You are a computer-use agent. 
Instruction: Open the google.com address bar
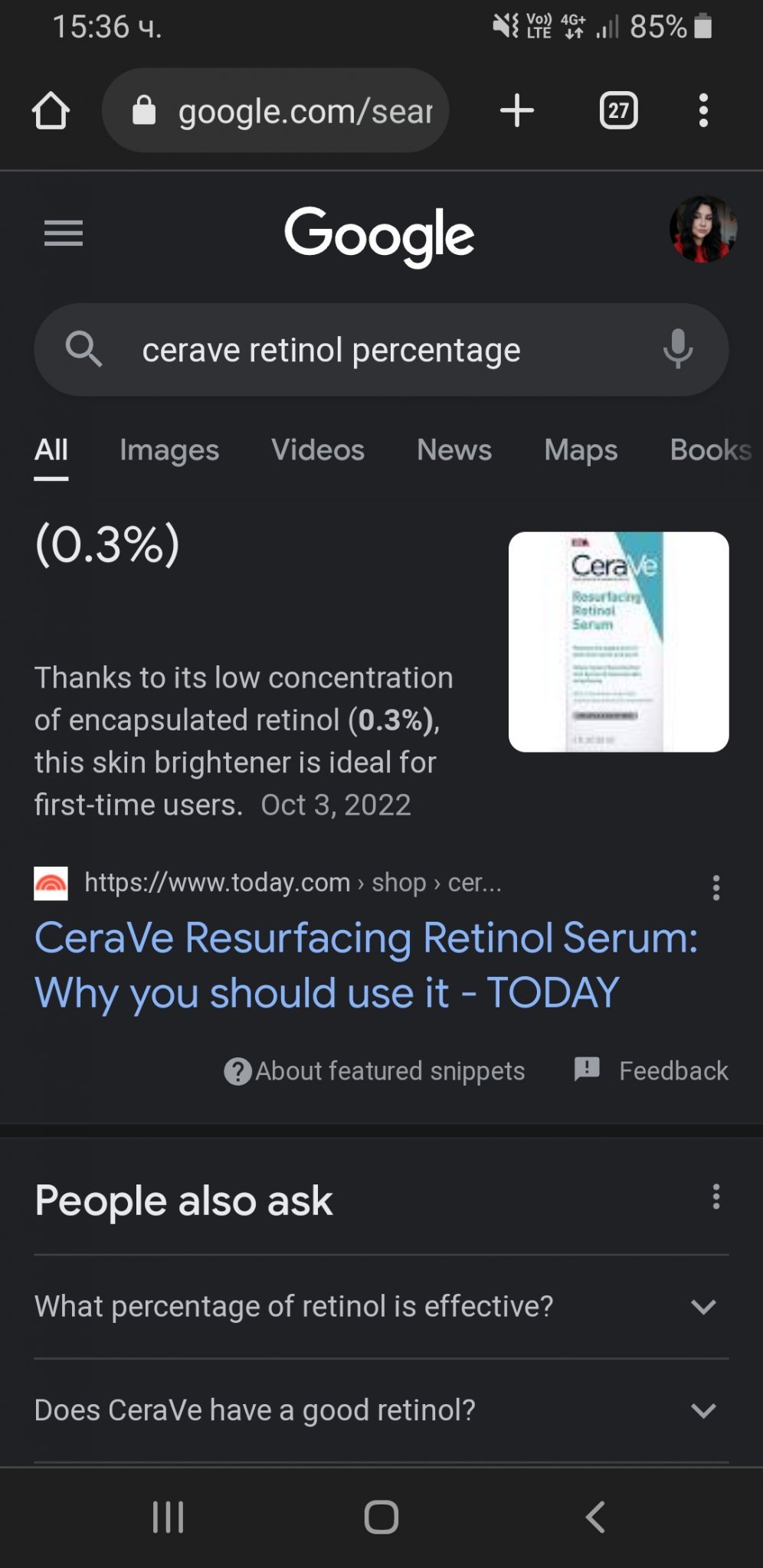click(x=275, y=110)
